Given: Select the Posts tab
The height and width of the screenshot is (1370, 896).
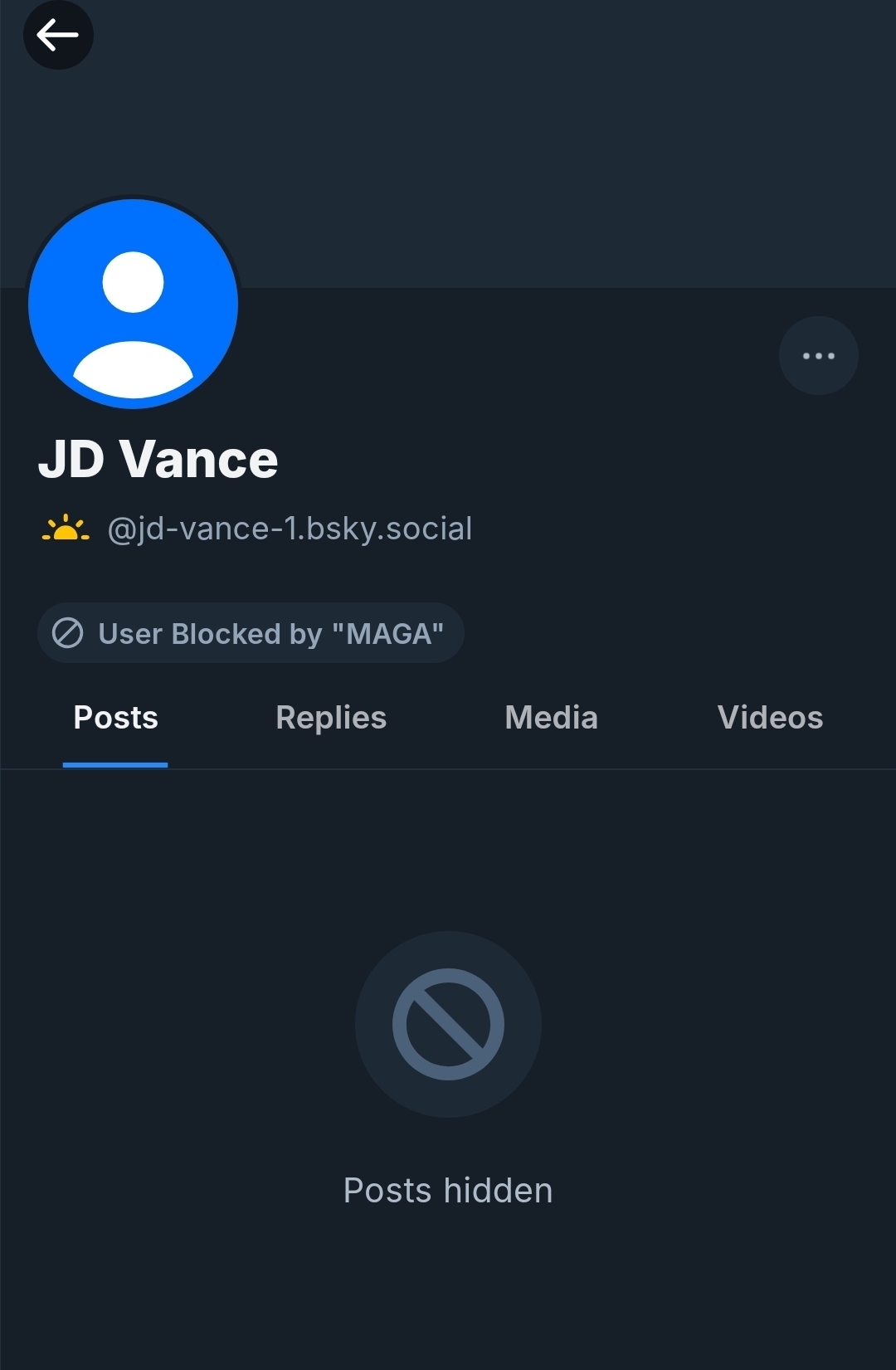Looking at the screenshot, I should [115, 718].
